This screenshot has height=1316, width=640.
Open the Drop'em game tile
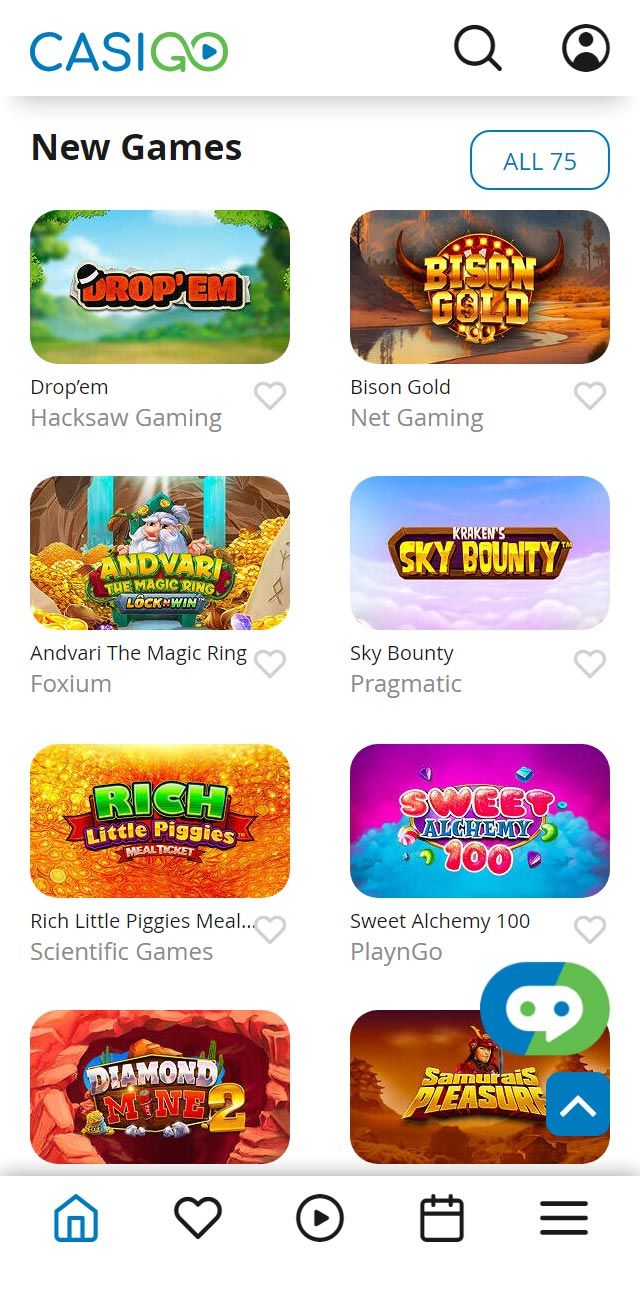tap(160, 286)
